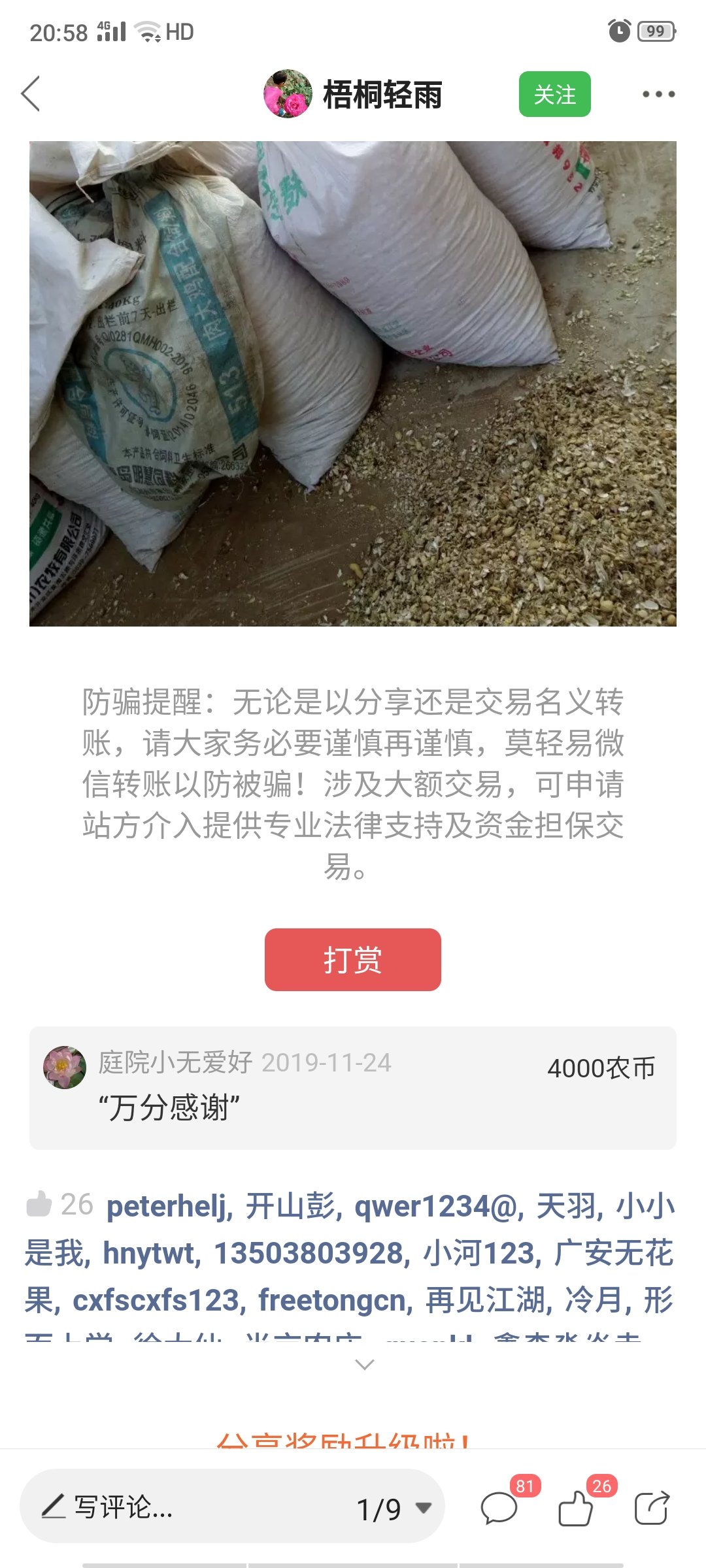
Task: Share this post
Action: pos(652,1507)
